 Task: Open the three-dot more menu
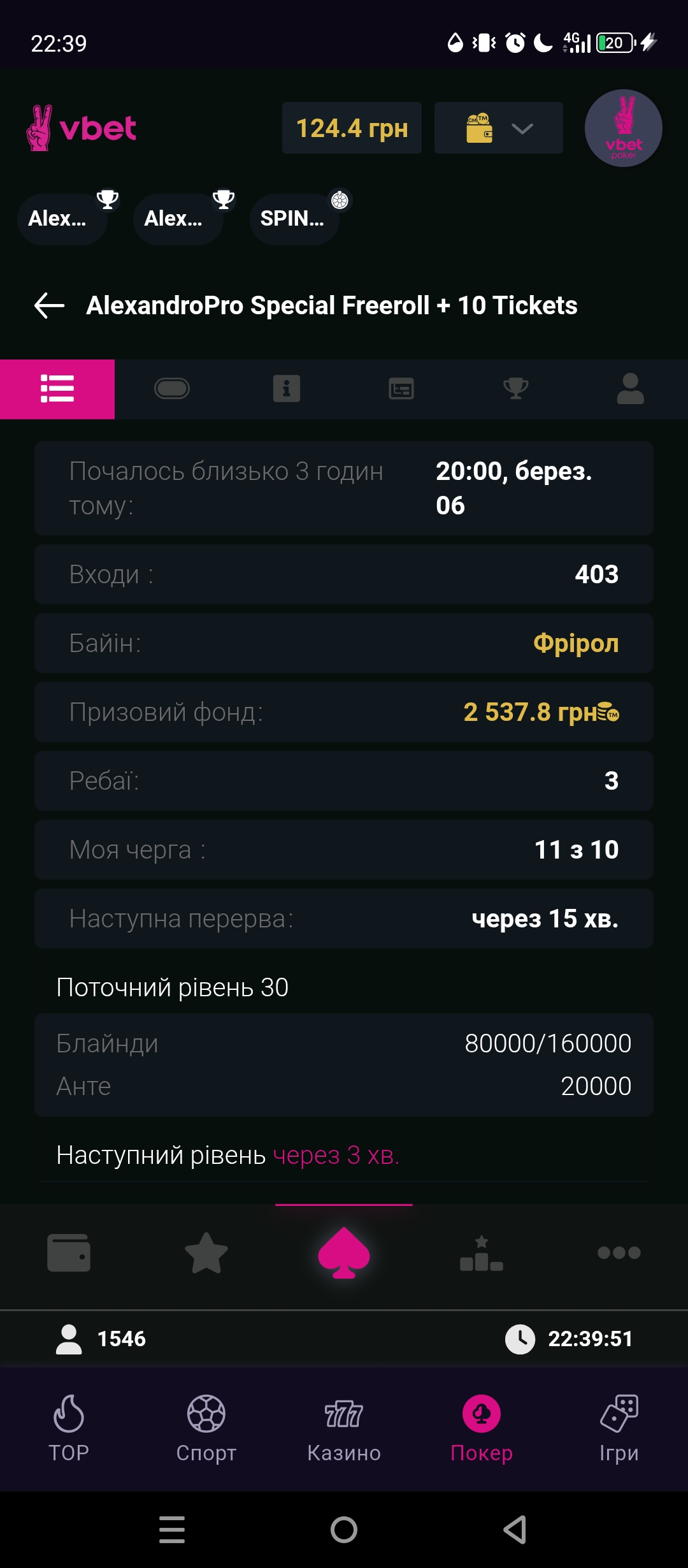619,1253
